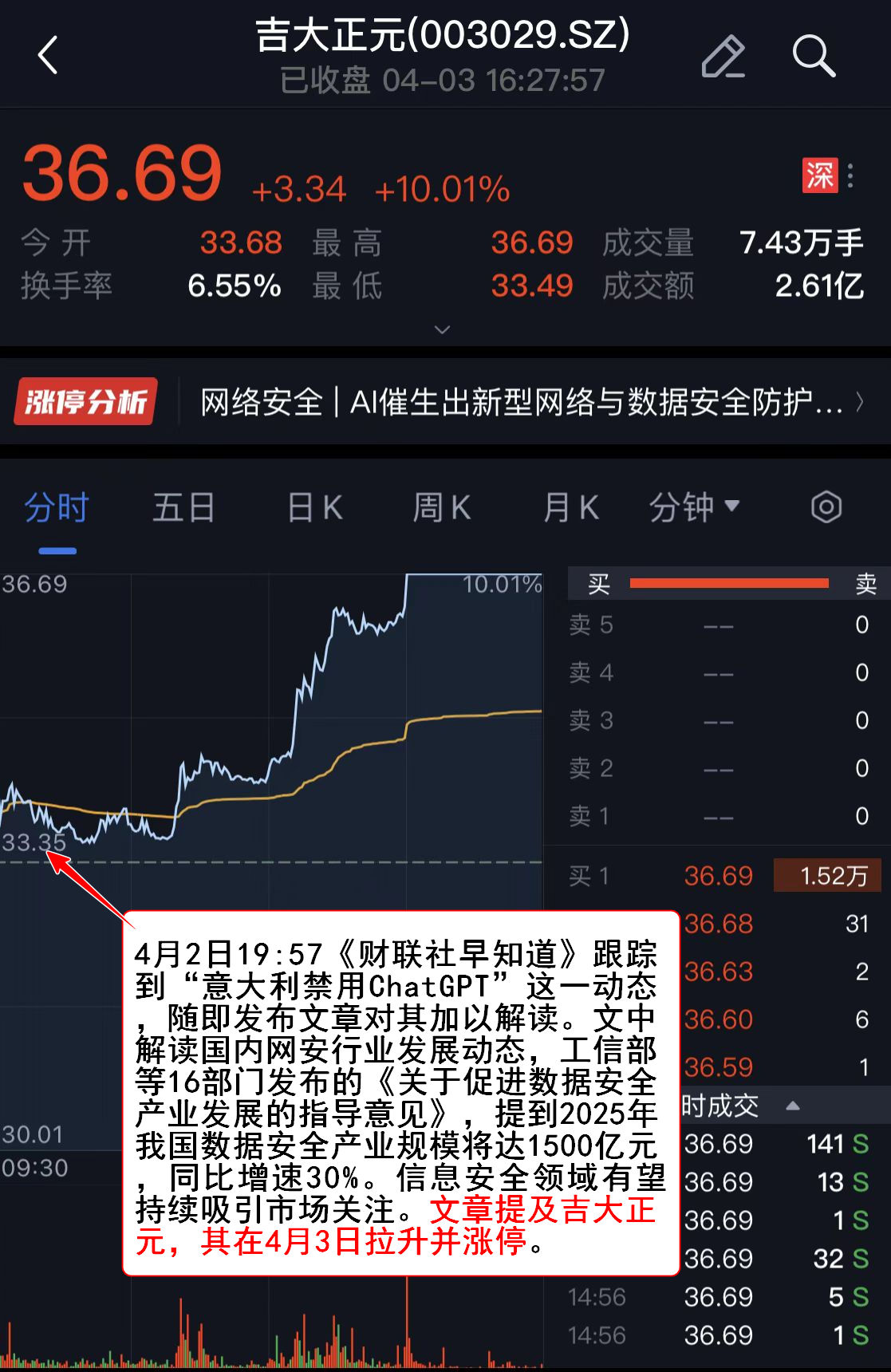This screenshot has width=891, height=1372.
Task: Expand more quote details chevron
Action: pos(443,329)
